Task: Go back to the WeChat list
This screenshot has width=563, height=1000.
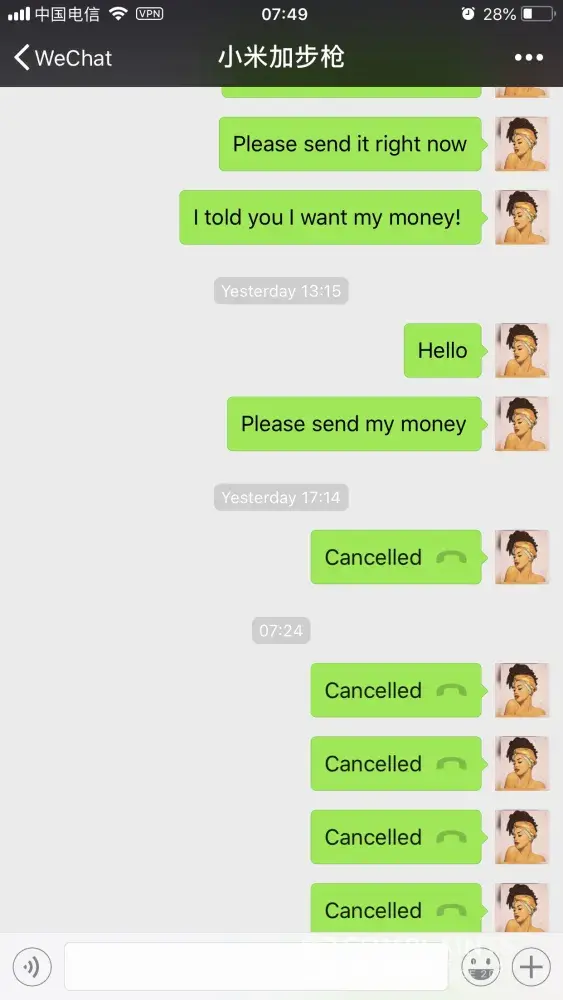Action: coord(62,57)
